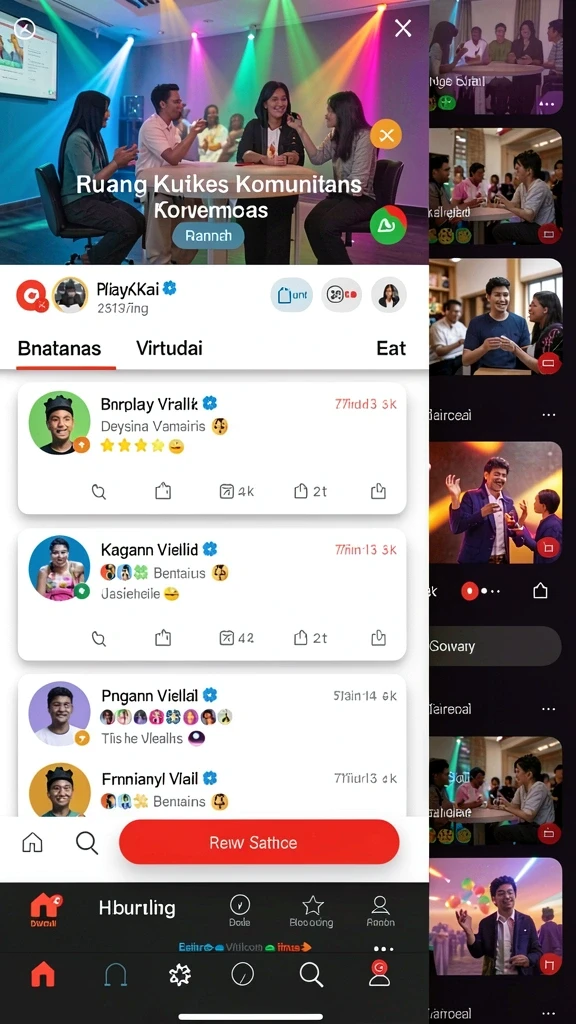
Task: Open the magnifier tab in bottom bar
Action: pos(312,974)
